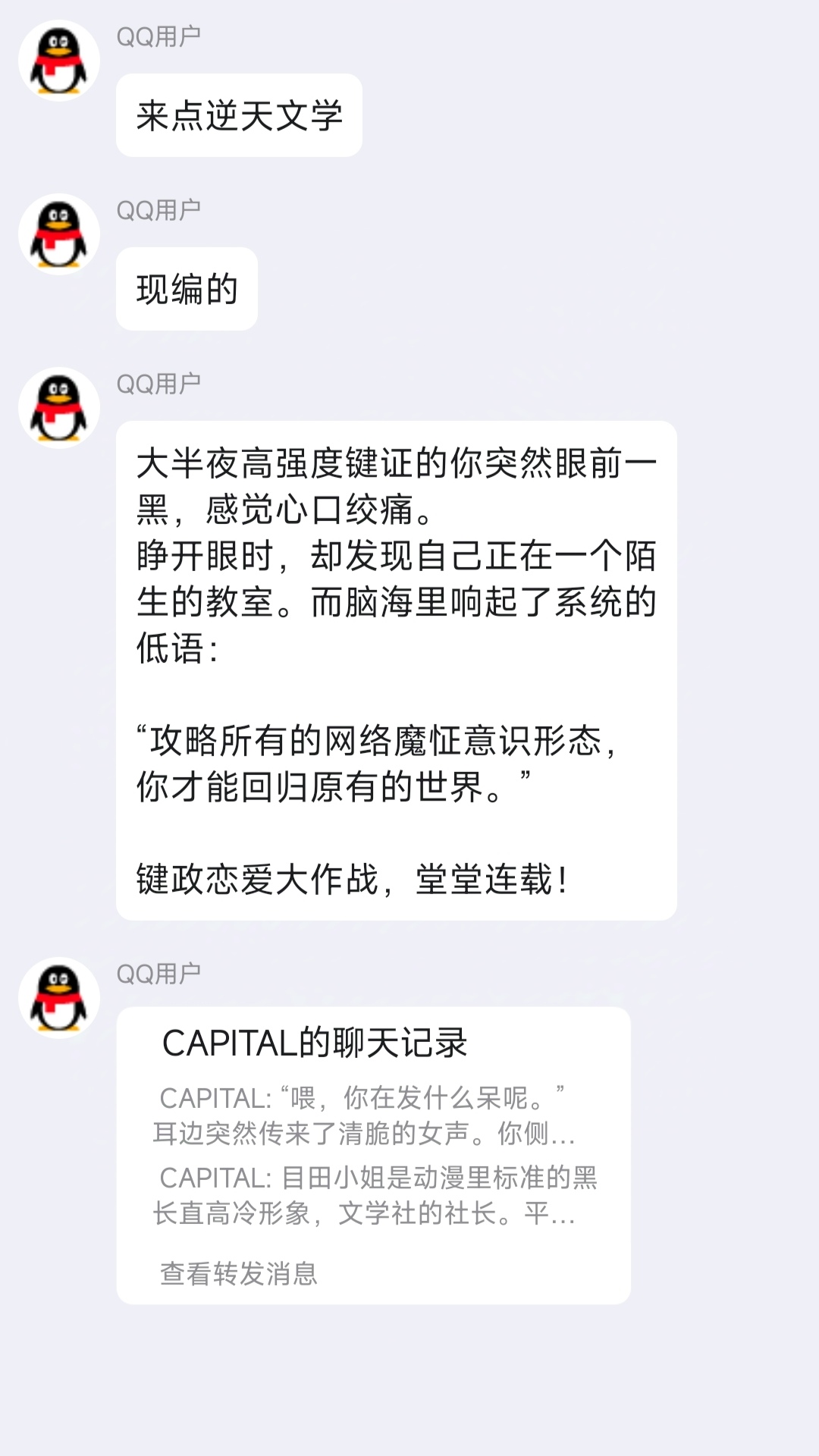819x1456 pixels.
Task: Tap the avatar beside the 来点逆天文学 message
Action: [59, 61]
